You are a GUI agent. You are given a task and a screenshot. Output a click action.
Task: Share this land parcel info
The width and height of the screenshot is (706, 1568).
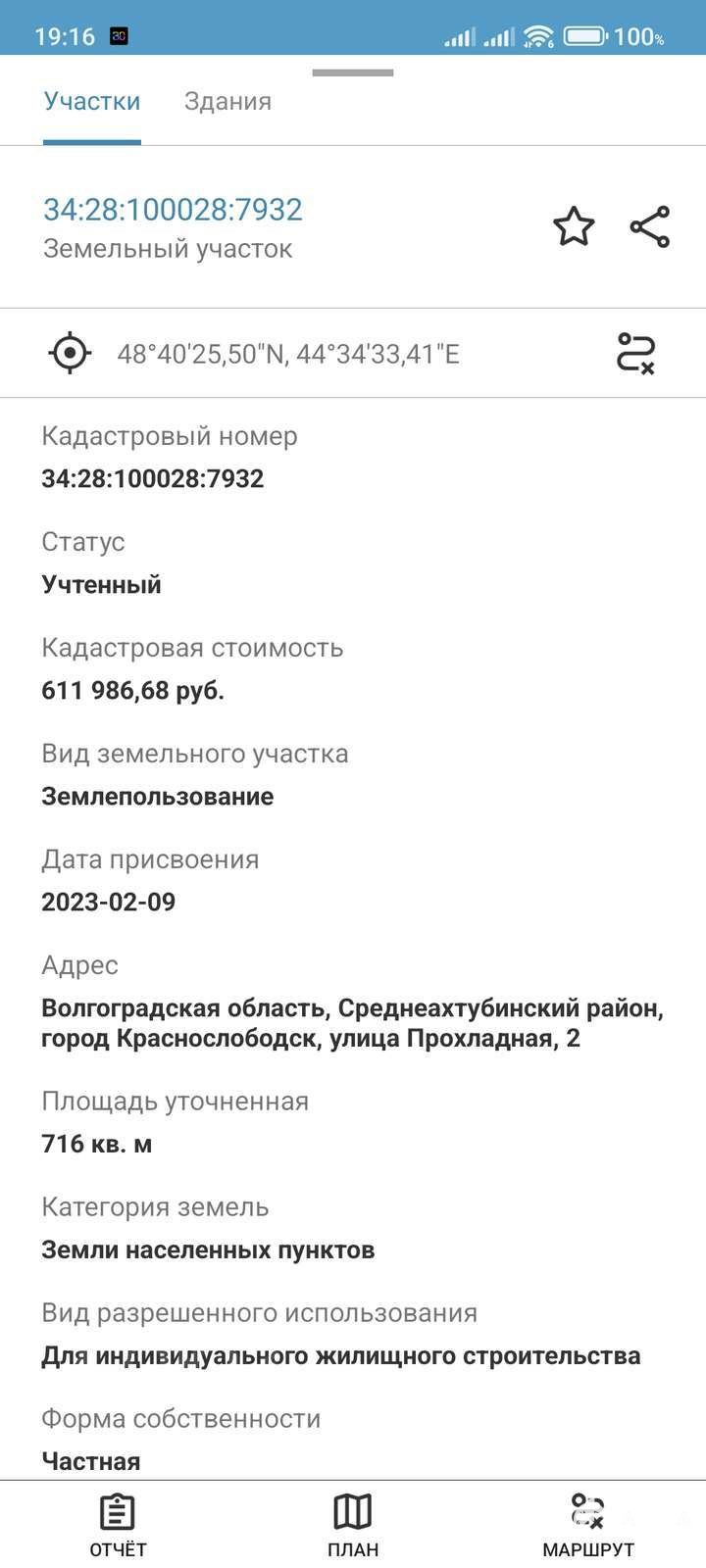tap(650, 226)
